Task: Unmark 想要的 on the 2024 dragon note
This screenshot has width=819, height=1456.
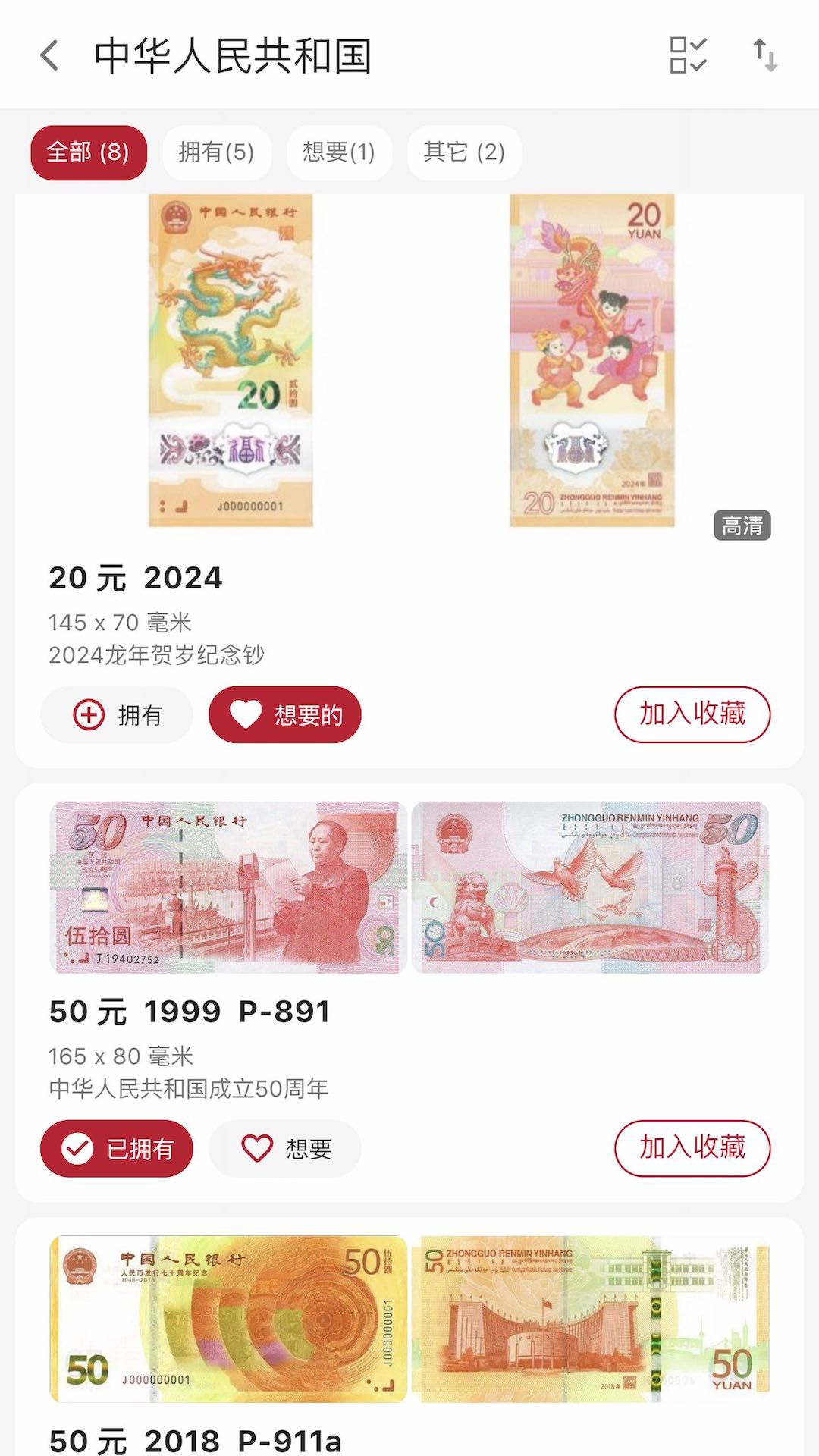Action: click(x=284, y=714)
